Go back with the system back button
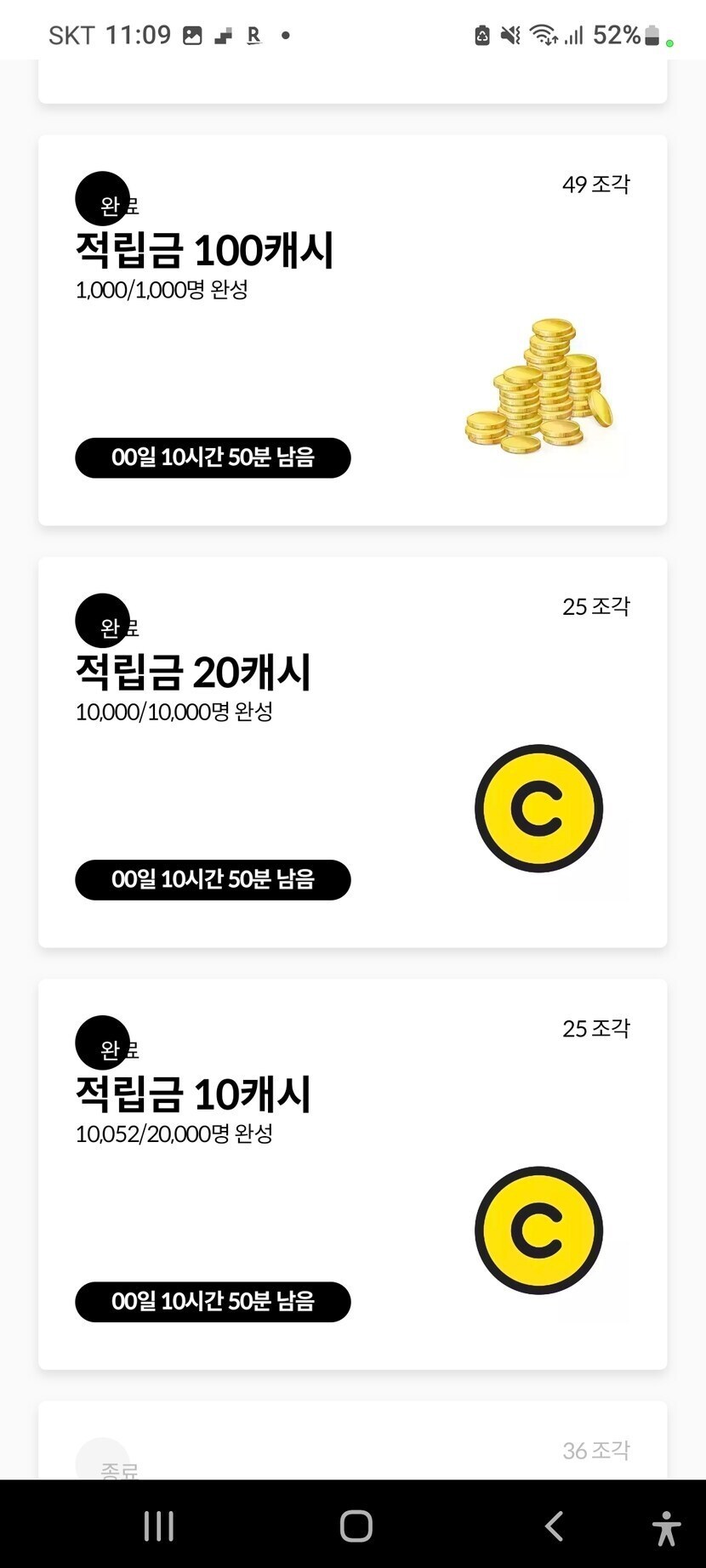 coord(554,1526)
